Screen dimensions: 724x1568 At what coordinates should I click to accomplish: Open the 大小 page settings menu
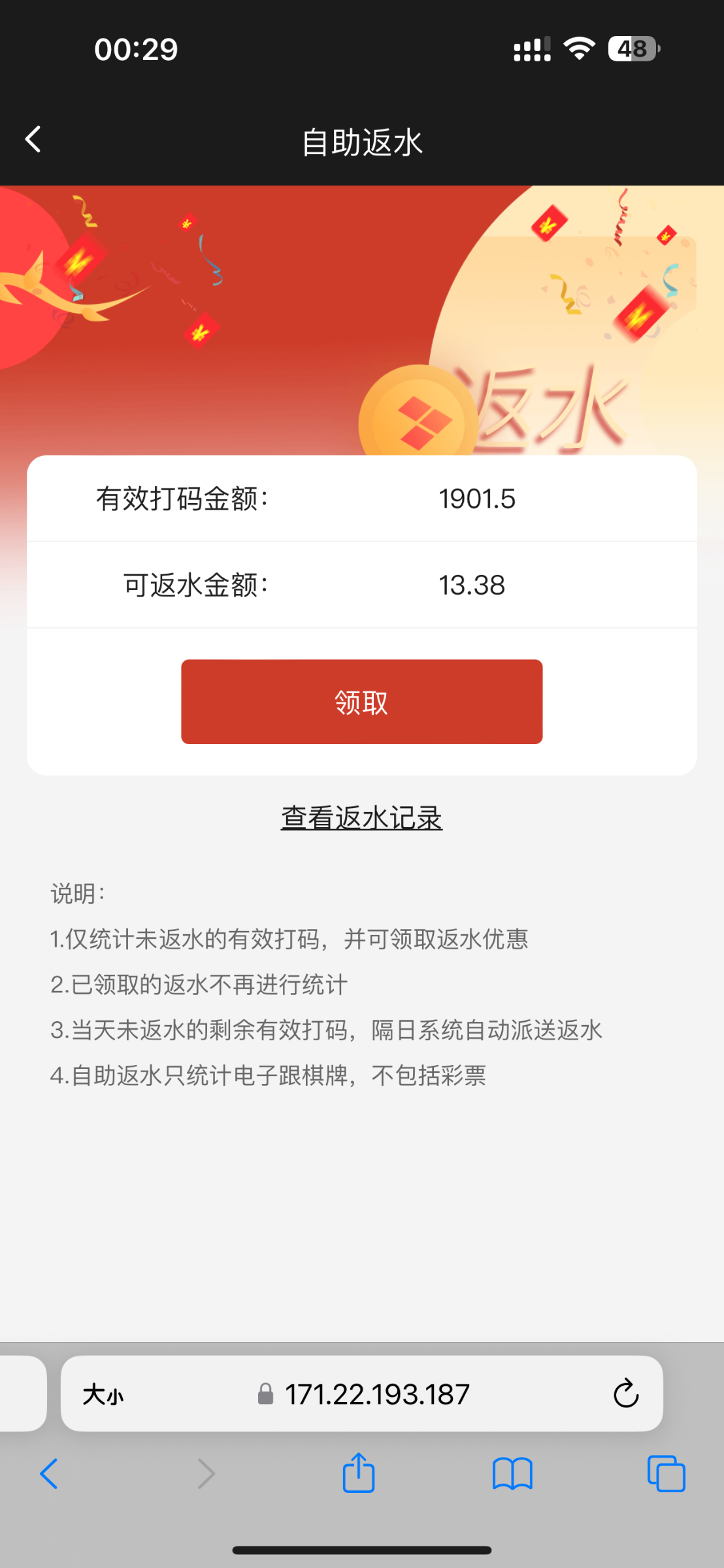pyautogui.click(x=103, y=1395)
